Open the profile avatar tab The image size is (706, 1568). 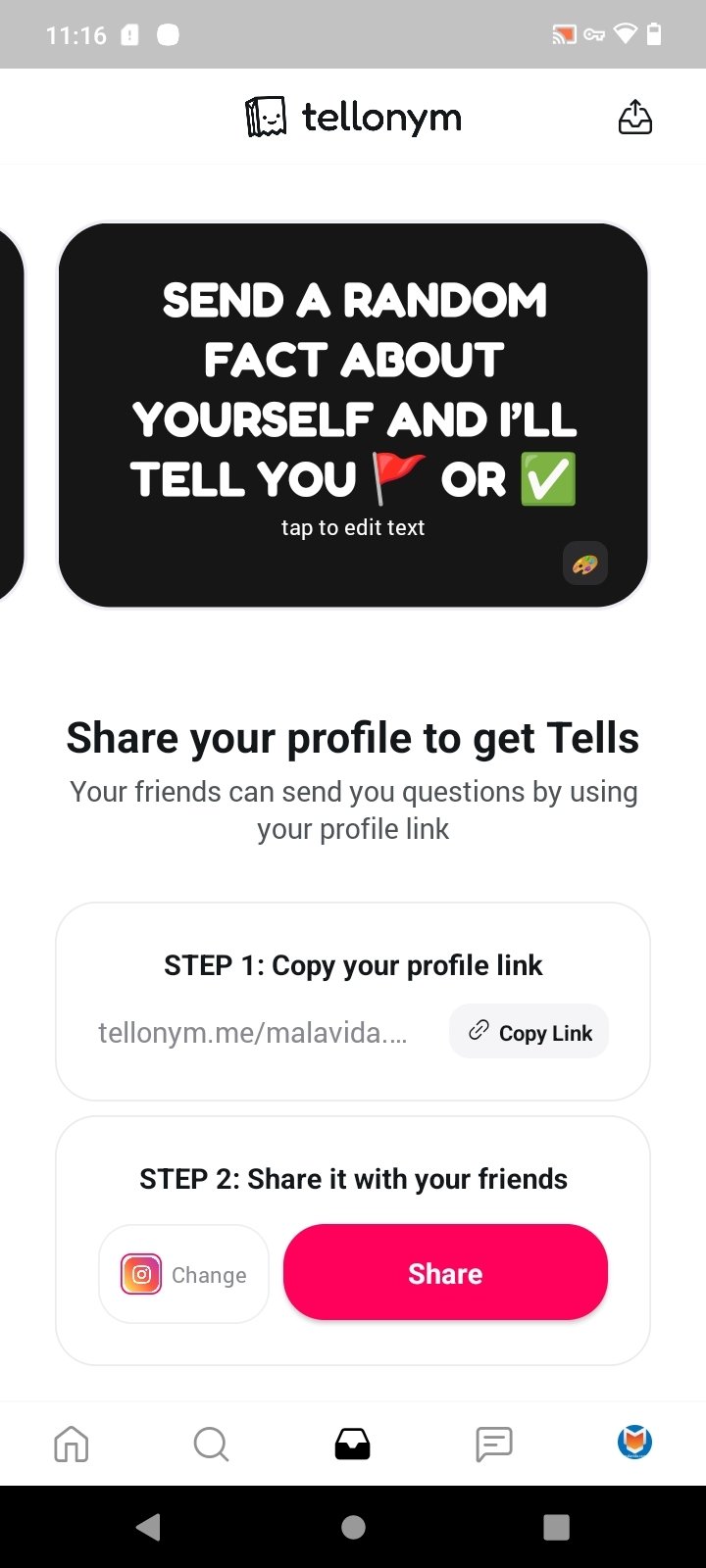[635, 1442]
